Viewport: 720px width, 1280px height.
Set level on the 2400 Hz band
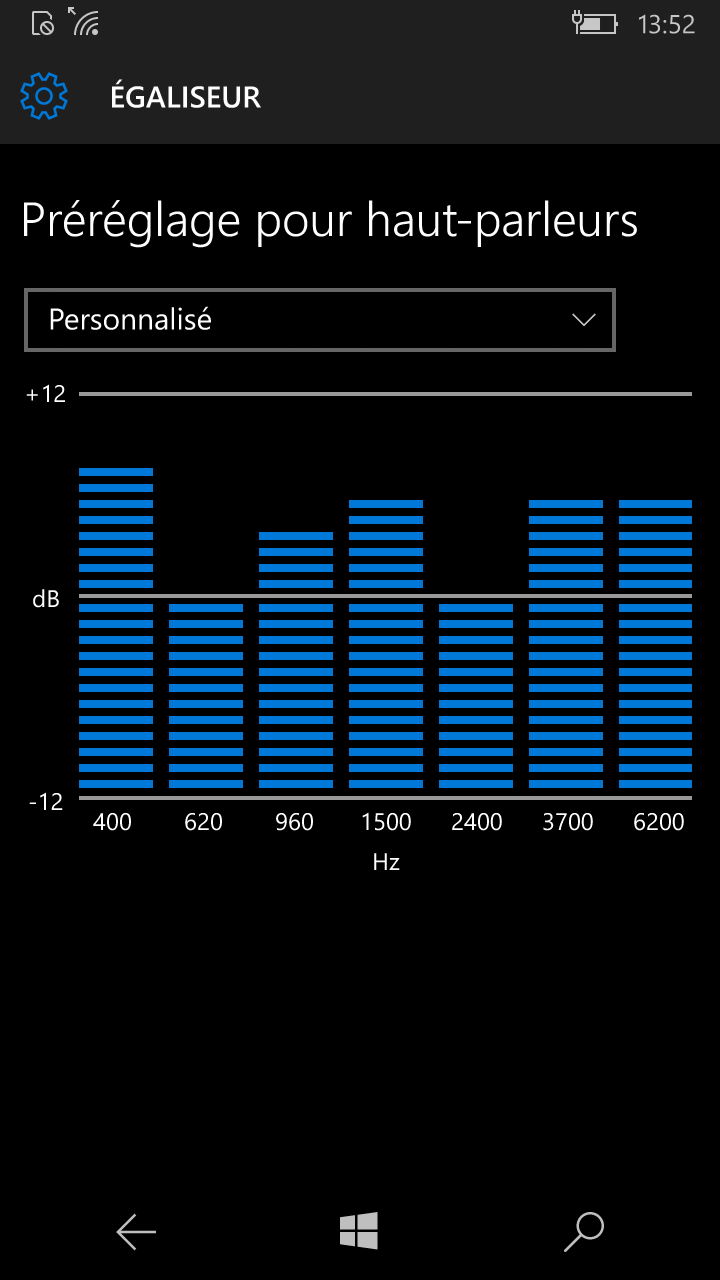click(476, 696)
